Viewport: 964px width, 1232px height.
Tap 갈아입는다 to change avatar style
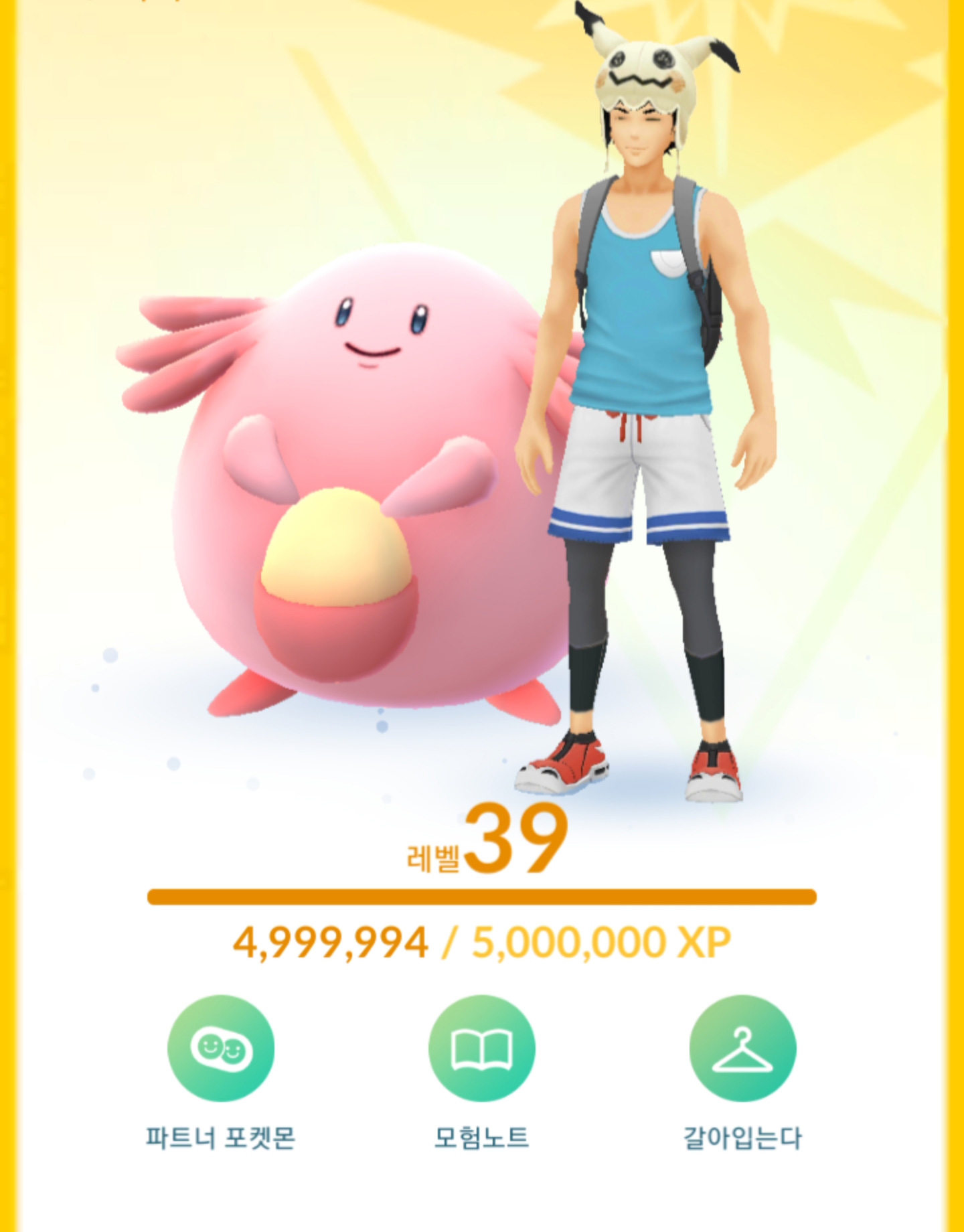coord(742,1048)
